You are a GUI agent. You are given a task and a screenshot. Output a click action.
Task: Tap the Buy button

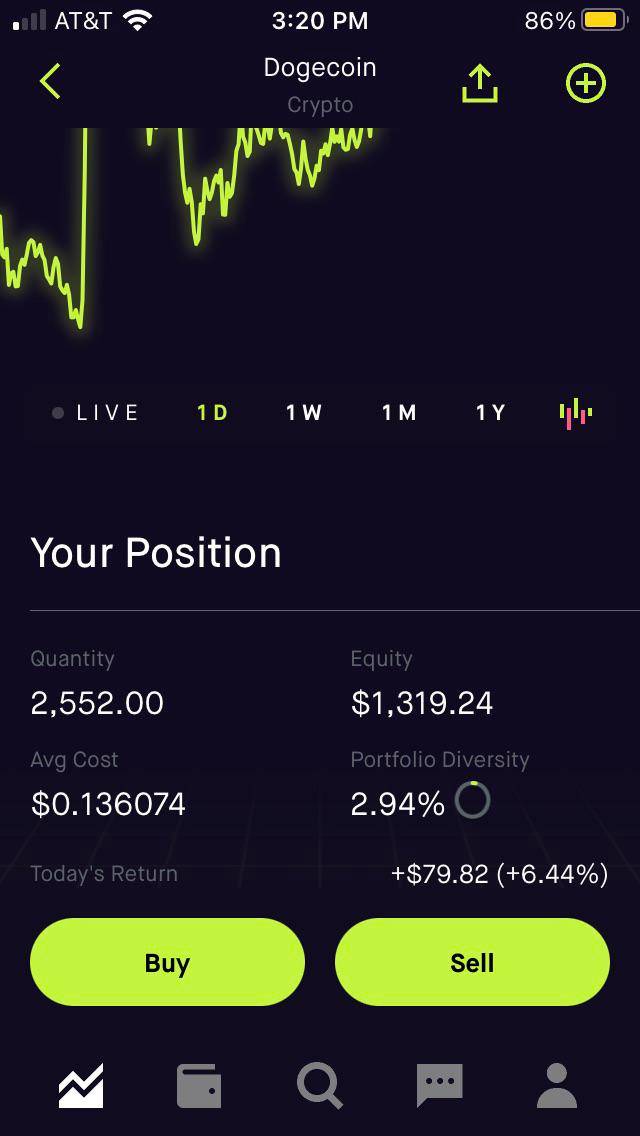167,962
